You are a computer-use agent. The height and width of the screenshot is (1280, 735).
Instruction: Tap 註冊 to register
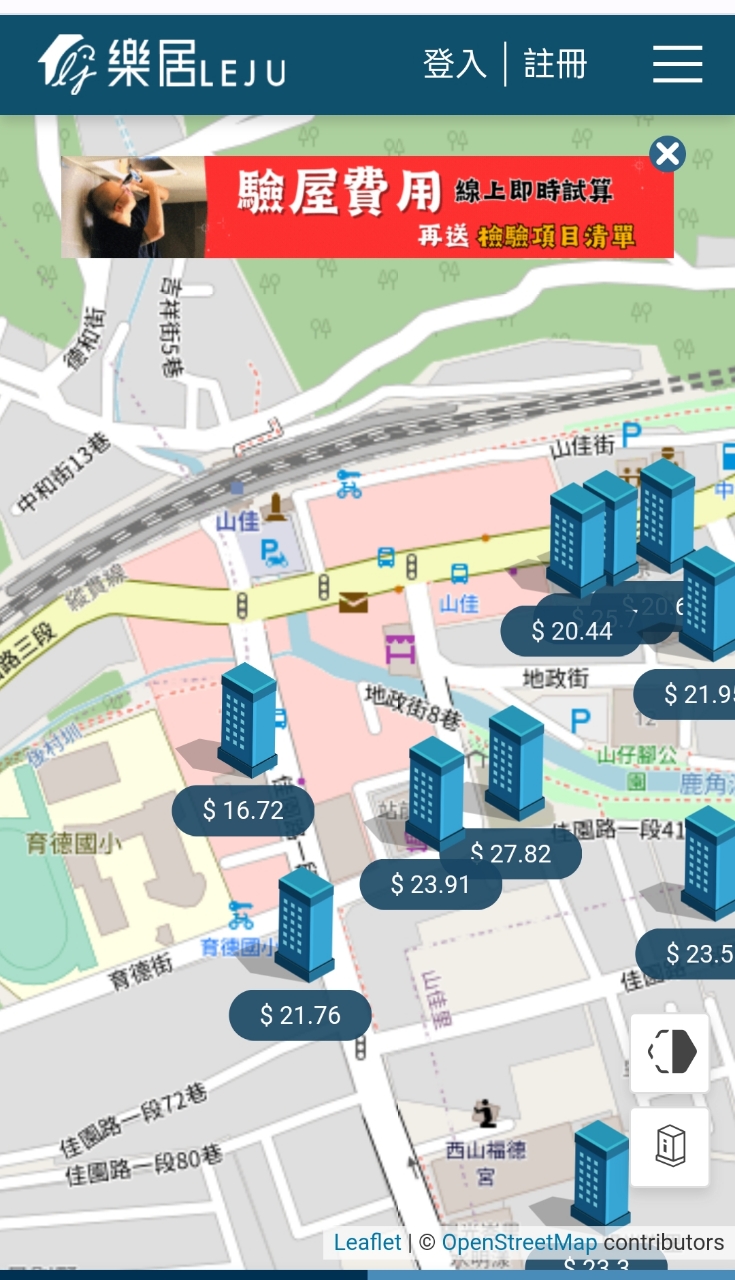(555, 64)
